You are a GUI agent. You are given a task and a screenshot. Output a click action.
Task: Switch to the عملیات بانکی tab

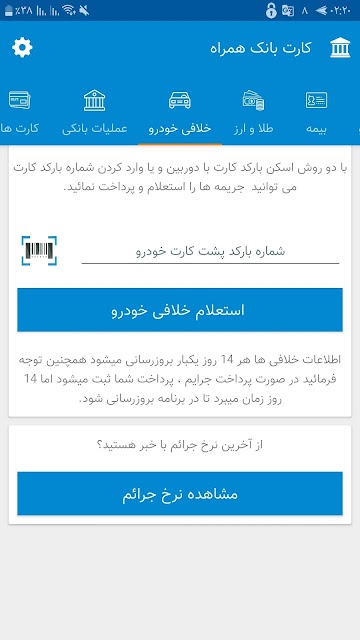click(95, 112)
